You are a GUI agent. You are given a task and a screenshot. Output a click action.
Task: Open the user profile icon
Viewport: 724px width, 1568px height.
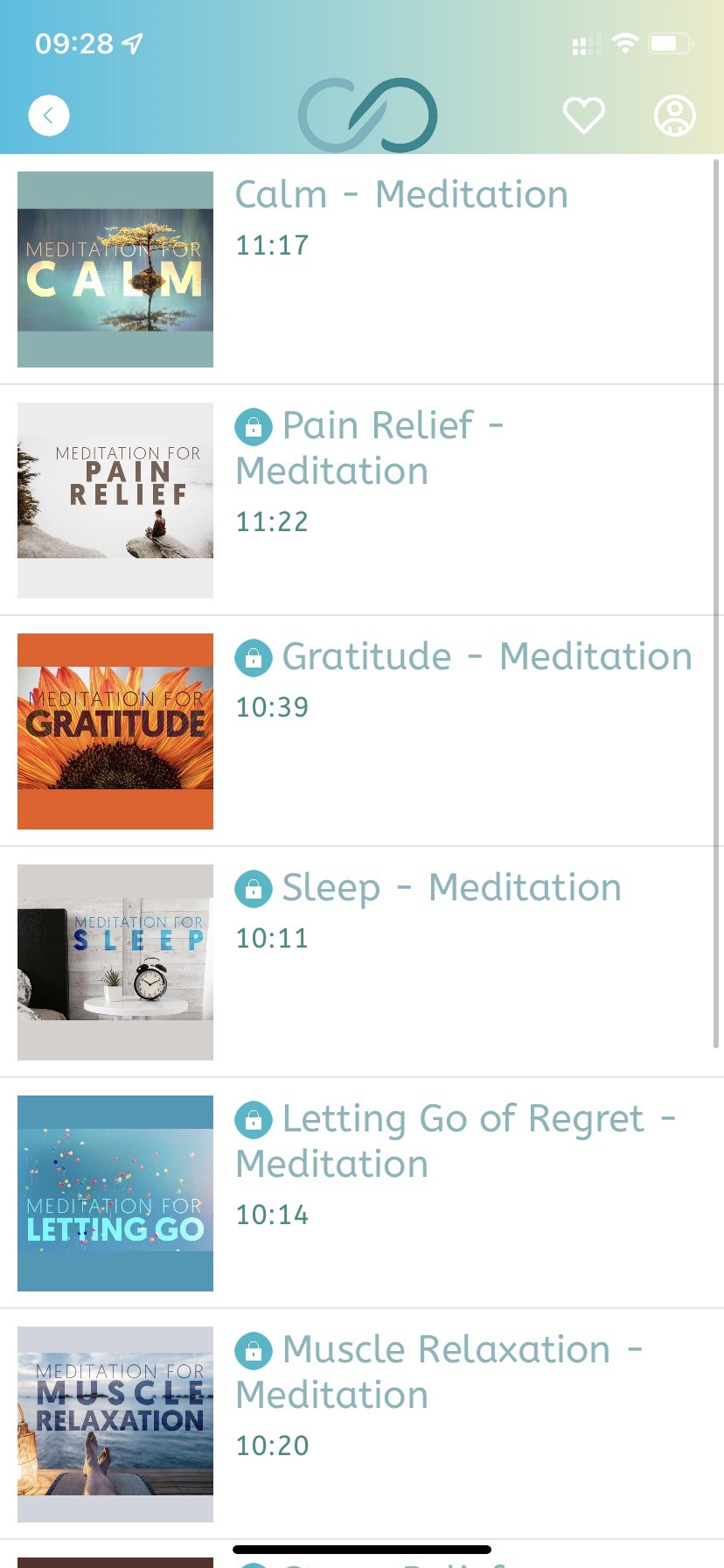pyautogui.click(x=674, y=115)
